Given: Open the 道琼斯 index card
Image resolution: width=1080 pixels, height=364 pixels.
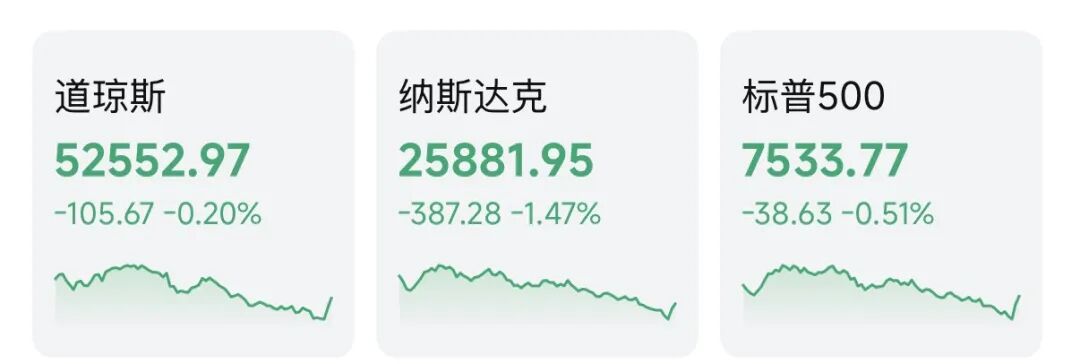Looking at the screenshot, I should 194,194.
